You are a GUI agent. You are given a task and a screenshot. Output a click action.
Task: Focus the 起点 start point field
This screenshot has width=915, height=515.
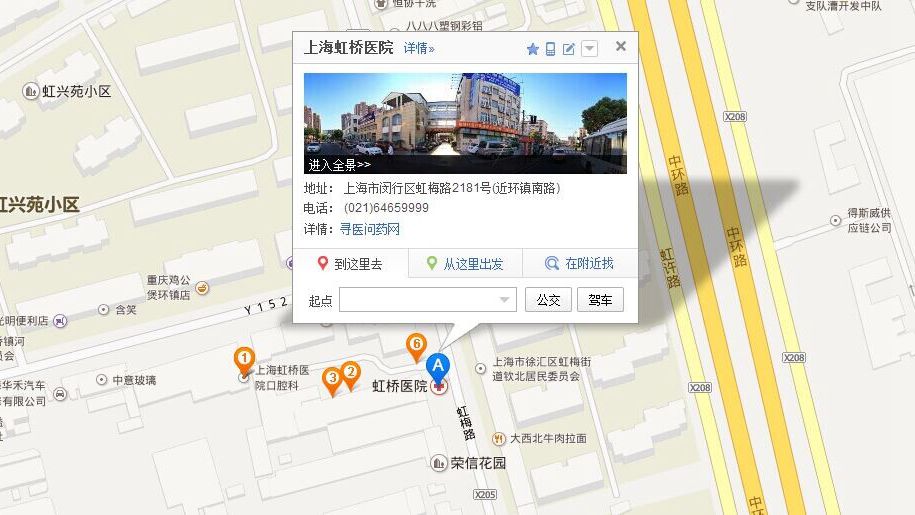tap(420, 300)
